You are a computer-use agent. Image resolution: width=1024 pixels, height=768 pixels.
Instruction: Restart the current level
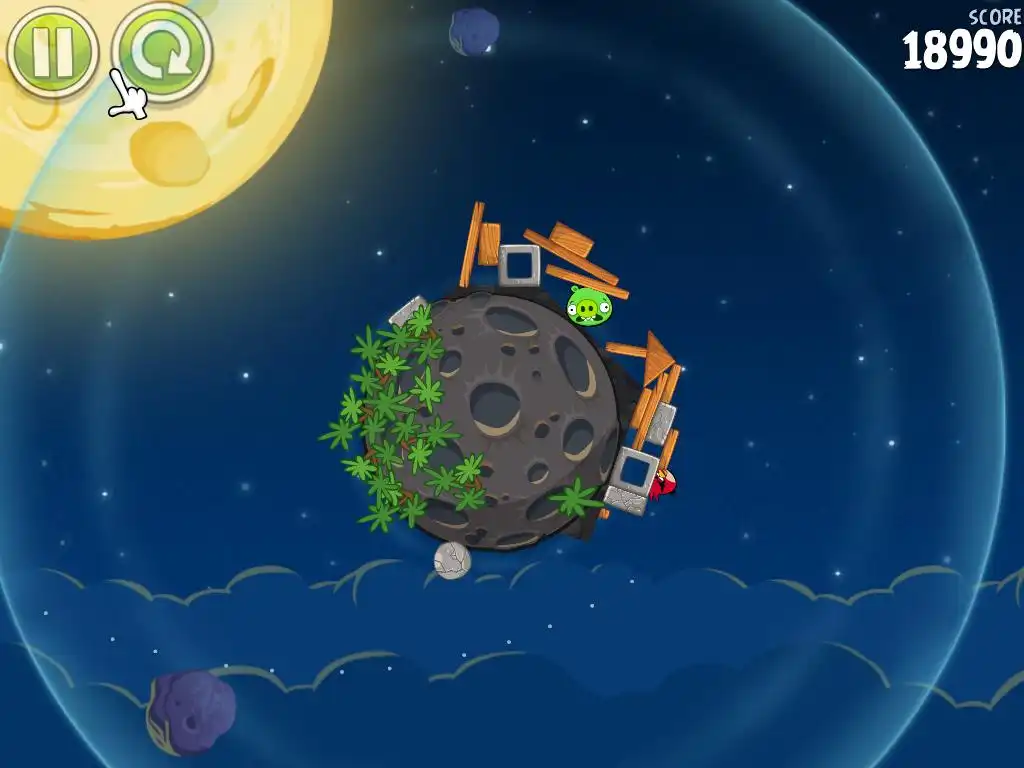pyautogui.click(x=162, y=51)
